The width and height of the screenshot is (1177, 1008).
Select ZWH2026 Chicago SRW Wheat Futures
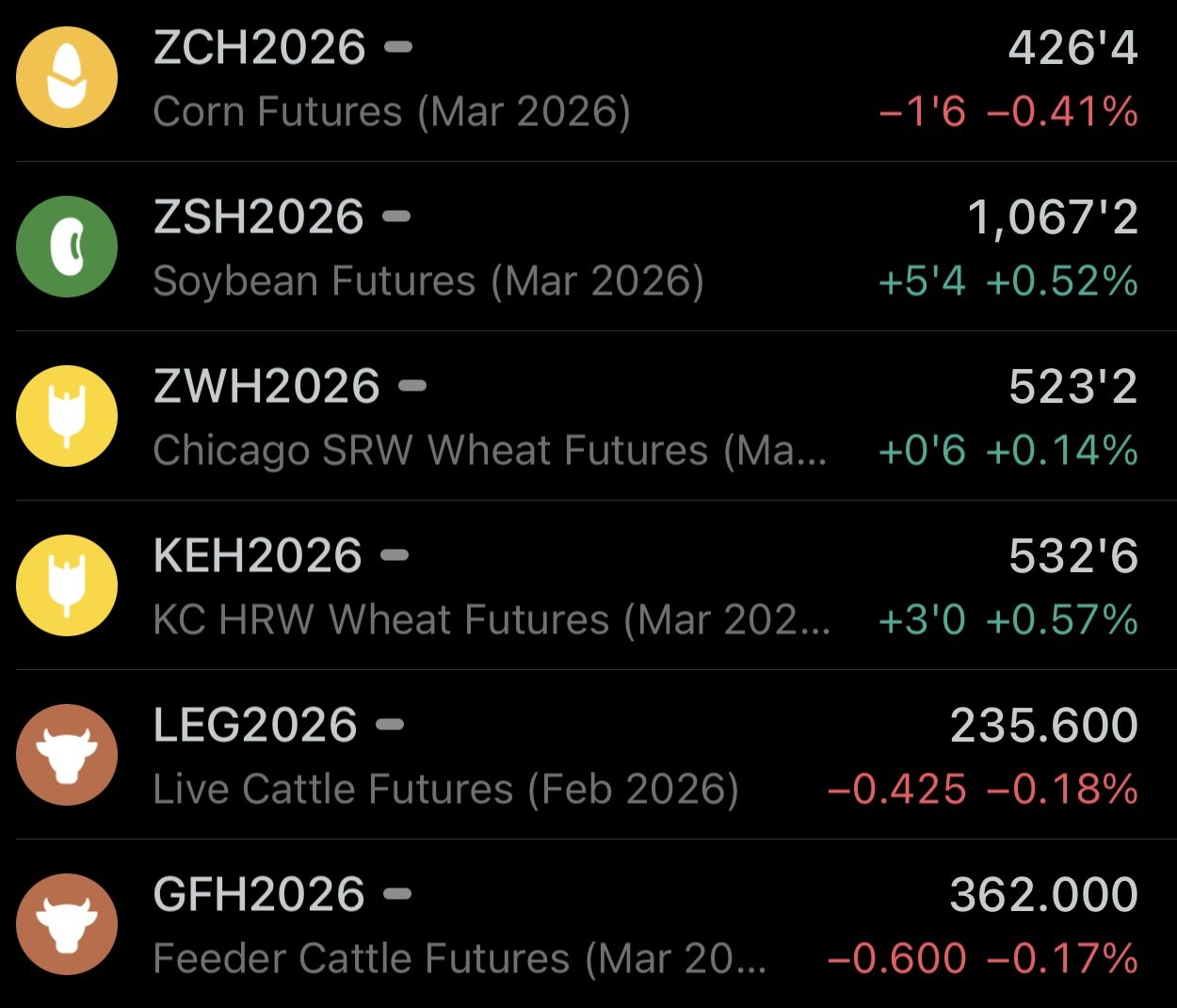pyautogui.click(x=588, y=418)
